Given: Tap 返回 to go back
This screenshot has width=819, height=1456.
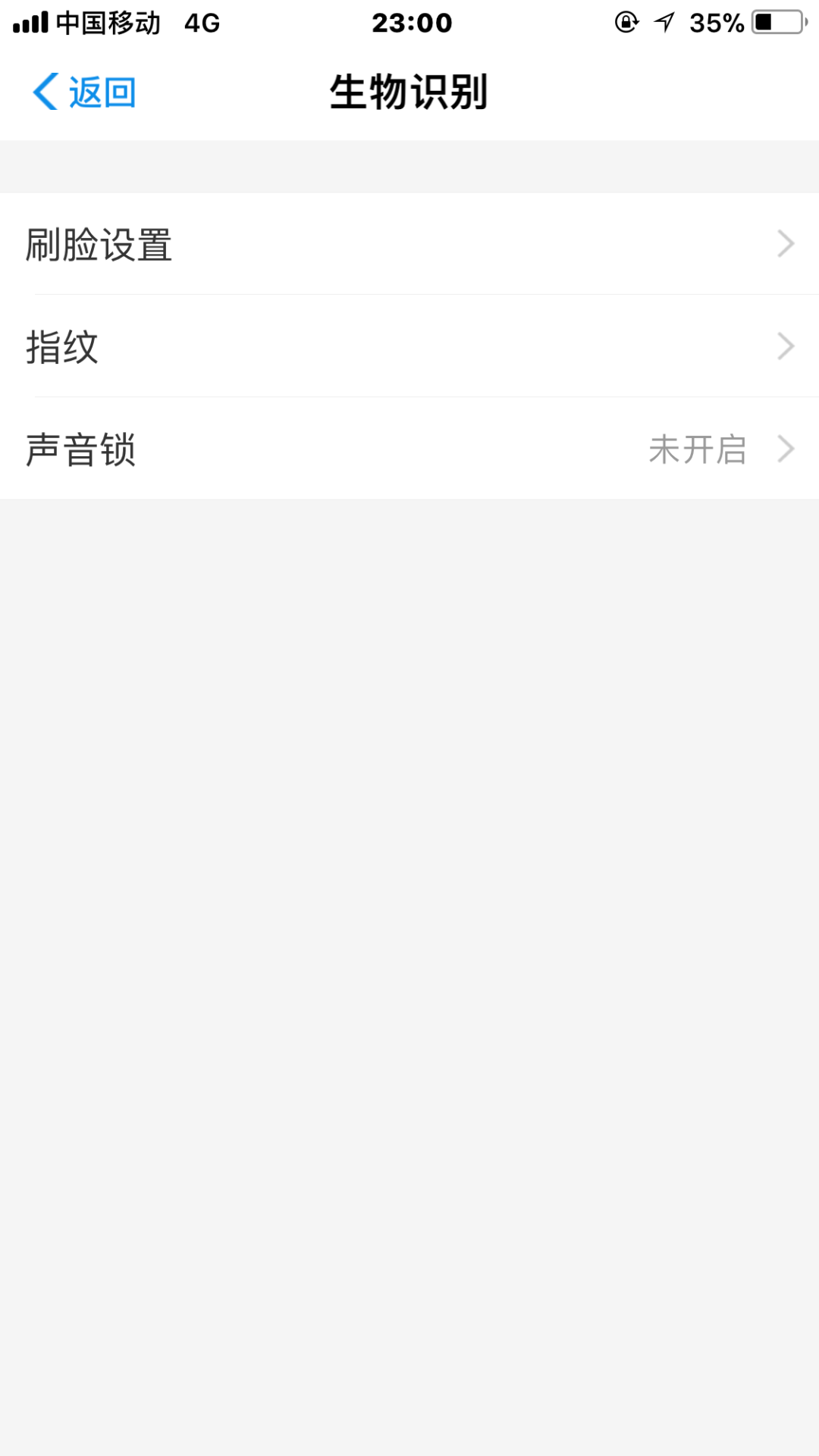Looking at the screenshot, I should 84,92.
